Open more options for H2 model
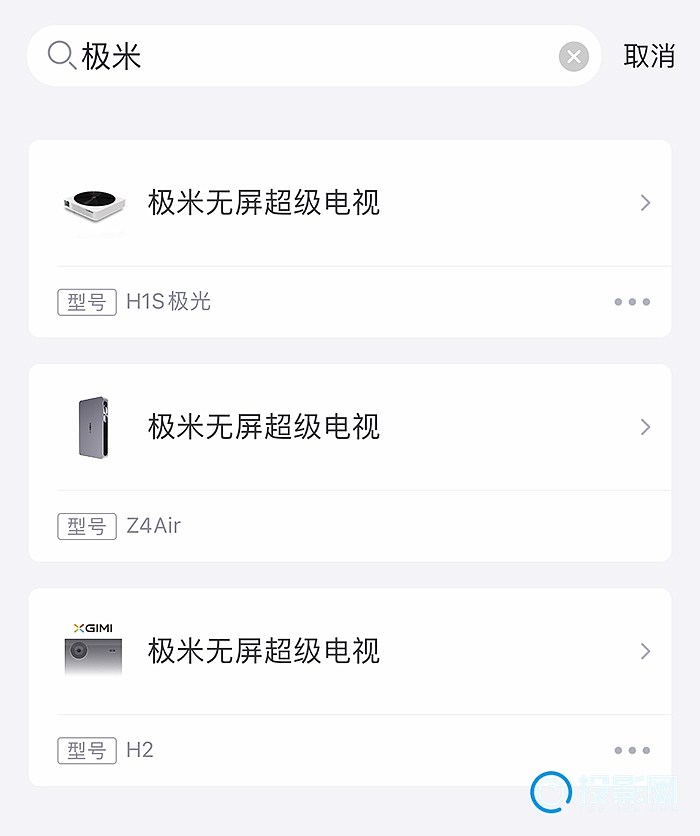Viewport: 700px width, 836px height. [632, 750]
